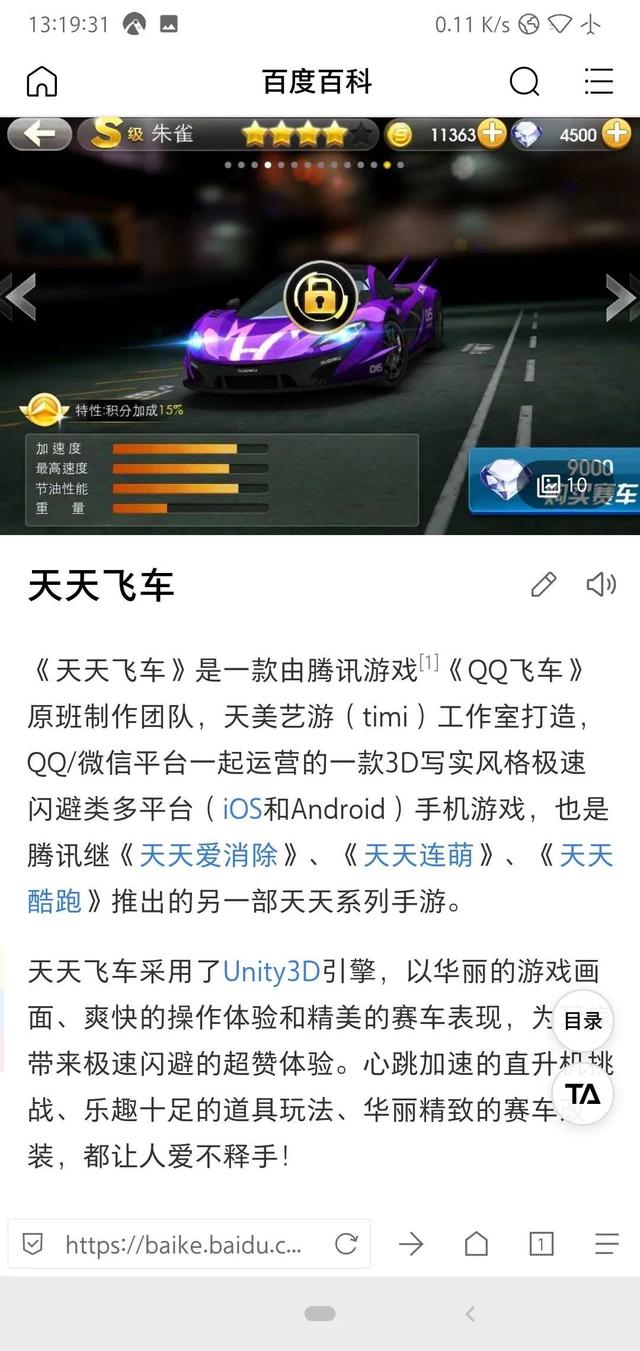The image size is (640, 1351).
Task: Tap the floating TA button
Action: click(x=583, y=1094)
